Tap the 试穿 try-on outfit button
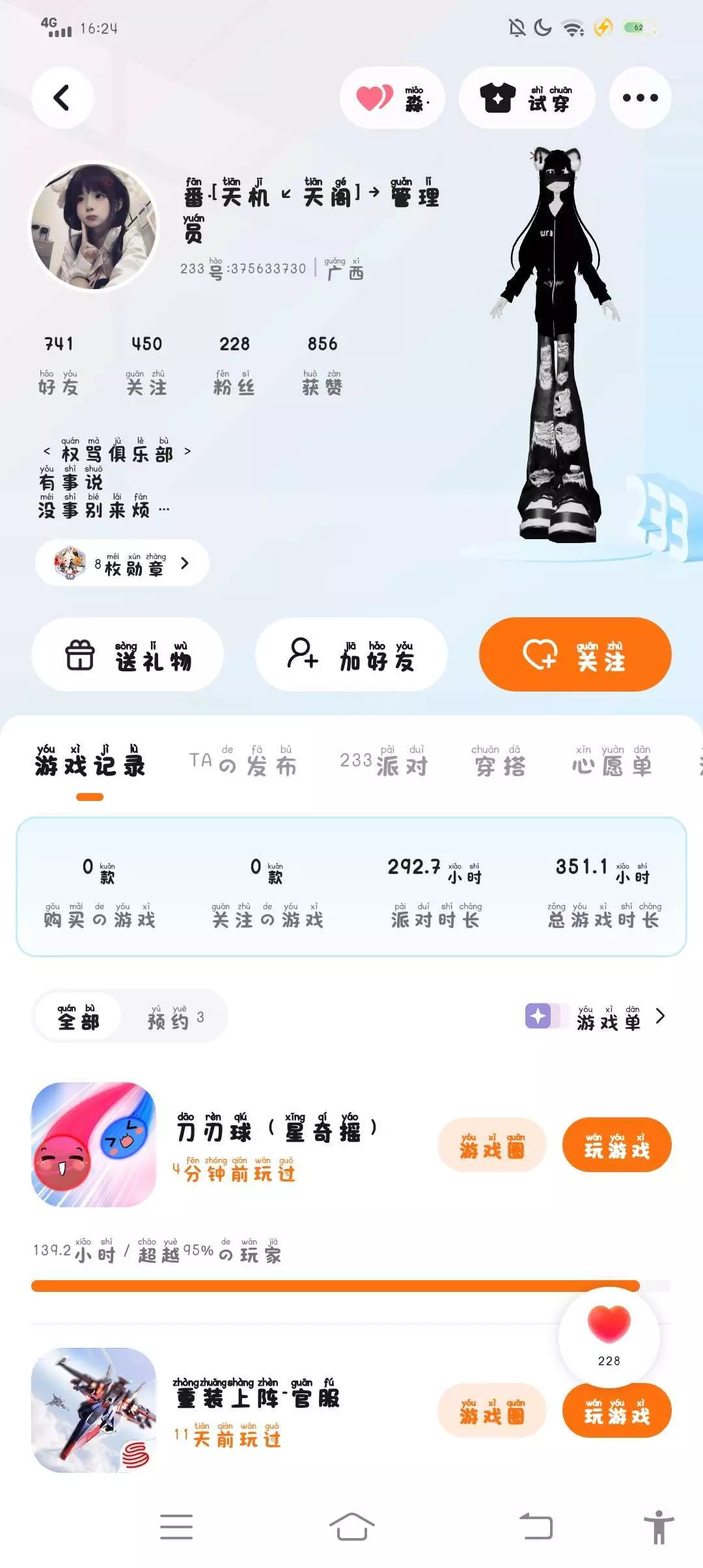The image size is (703, 1568). point(527,98)
